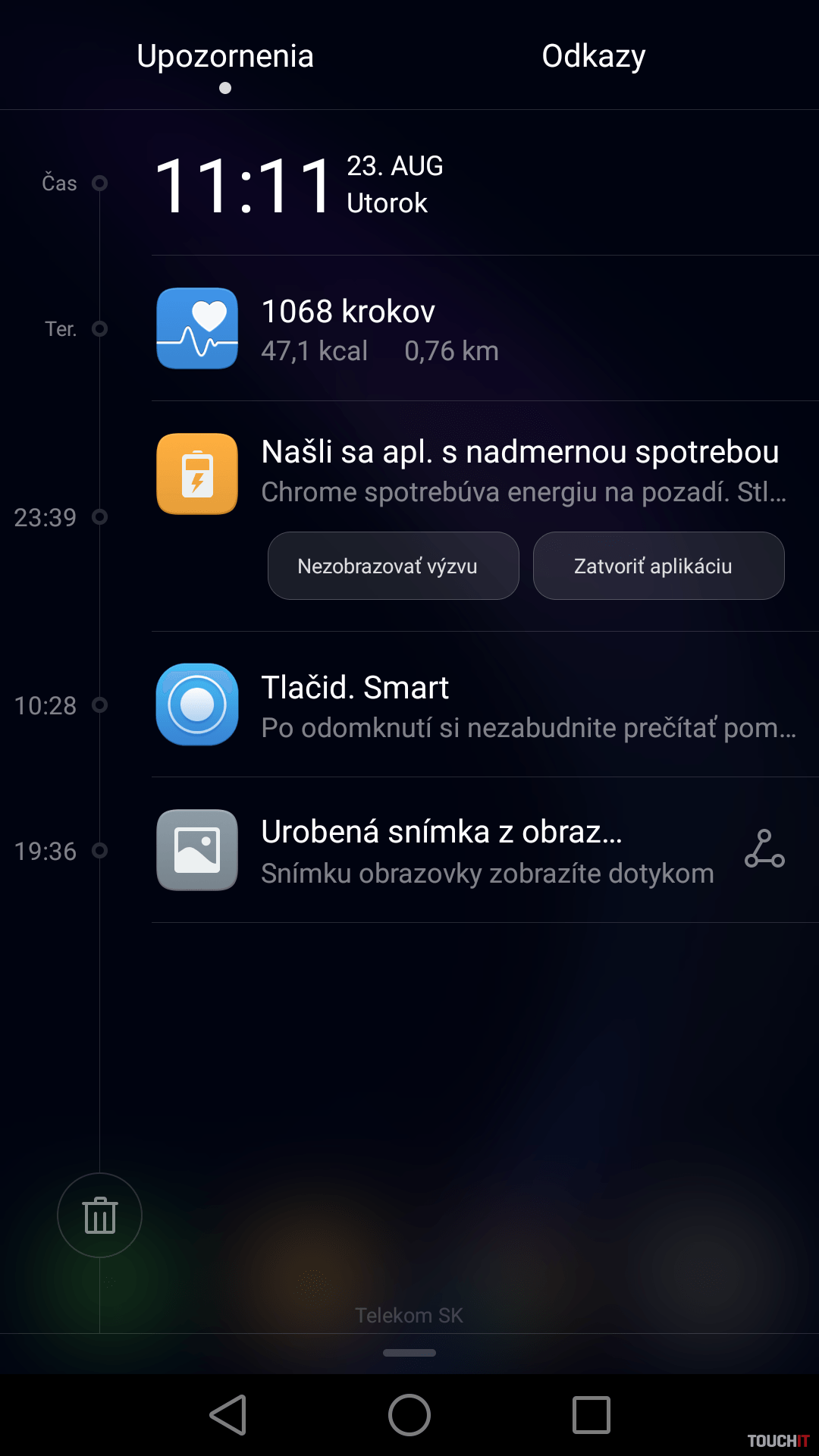Open the power consumption notification
Screen dimensions: 819x1456
[x=519, y=470]
